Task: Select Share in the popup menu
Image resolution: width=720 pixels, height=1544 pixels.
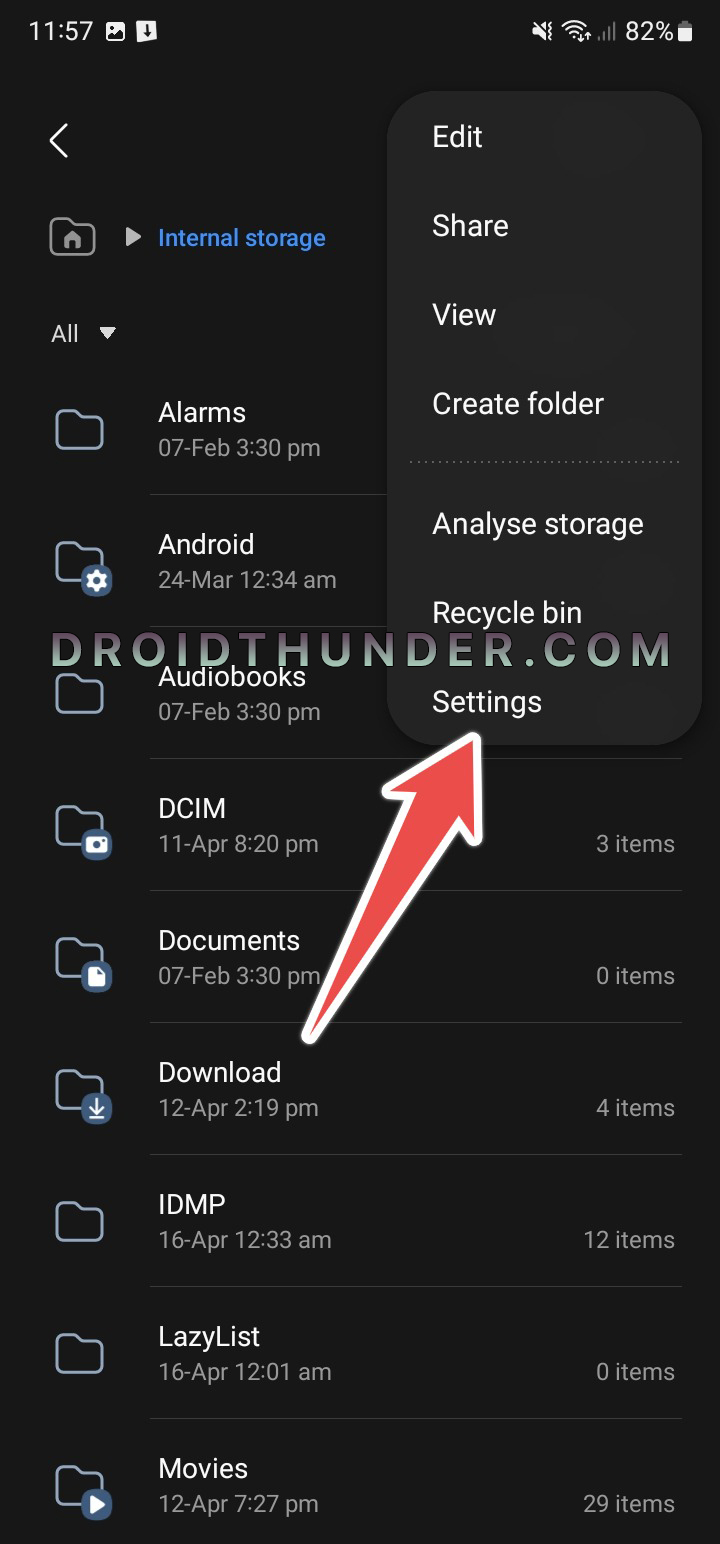Action: [545, 226]
